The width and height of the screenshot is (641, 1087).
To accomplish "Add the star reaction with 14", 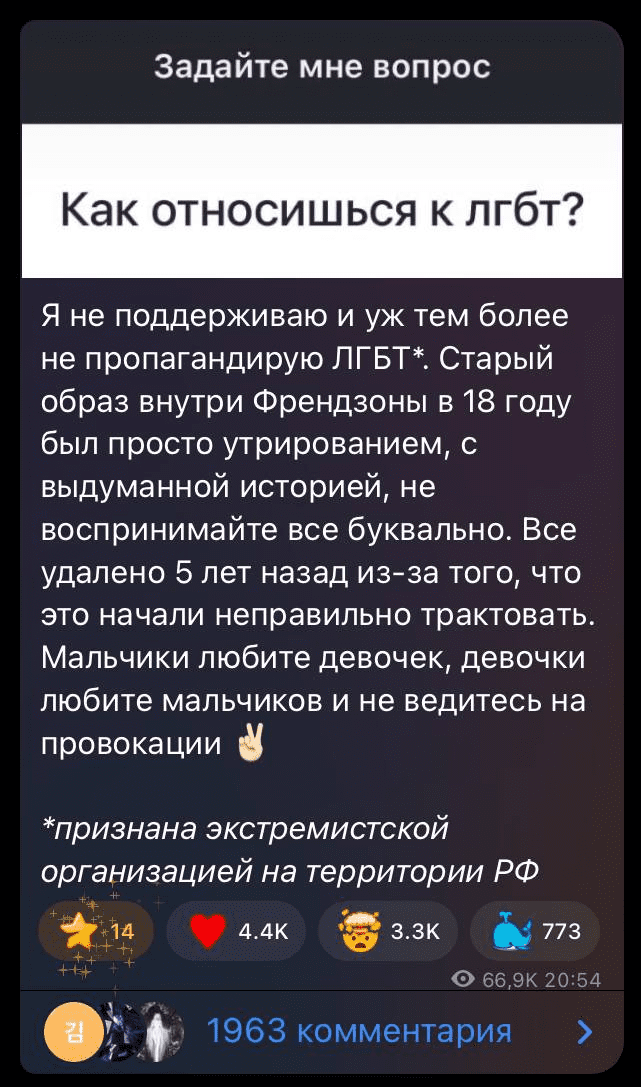I will pos(93,931).
